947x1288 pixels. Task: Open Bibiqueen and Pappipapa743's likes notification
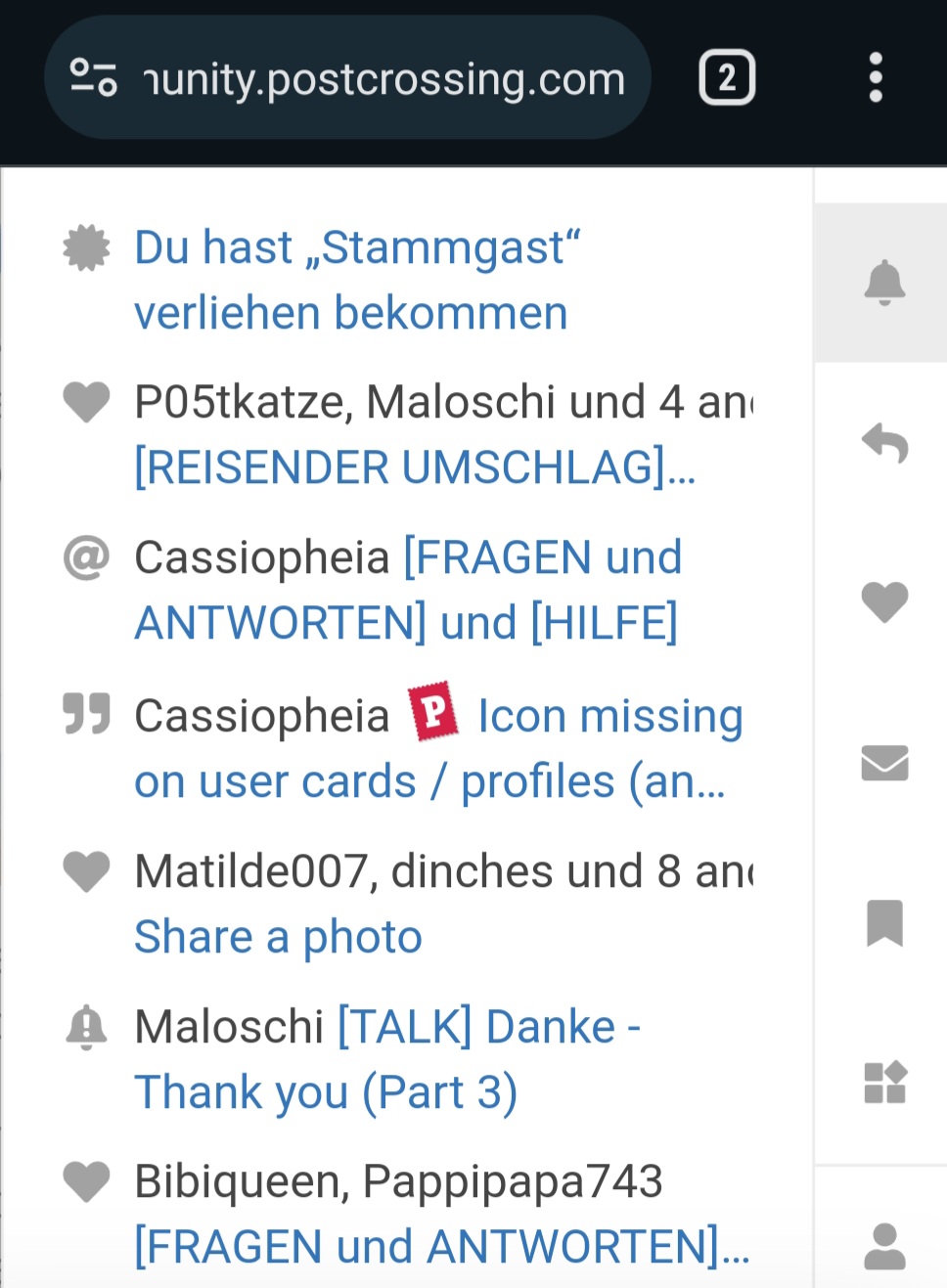point(440,1214)
